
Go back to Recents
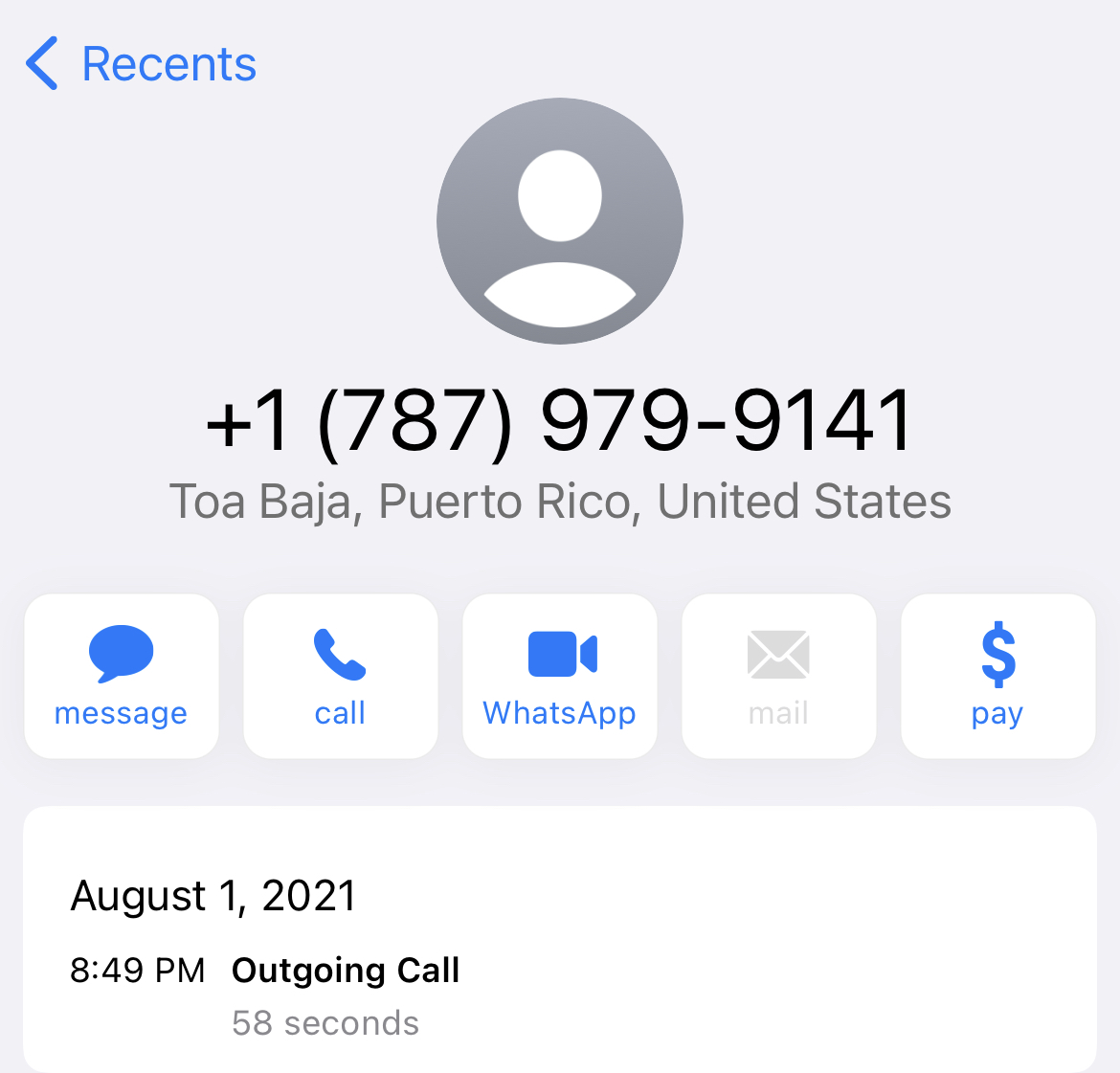tap(142, 64)
